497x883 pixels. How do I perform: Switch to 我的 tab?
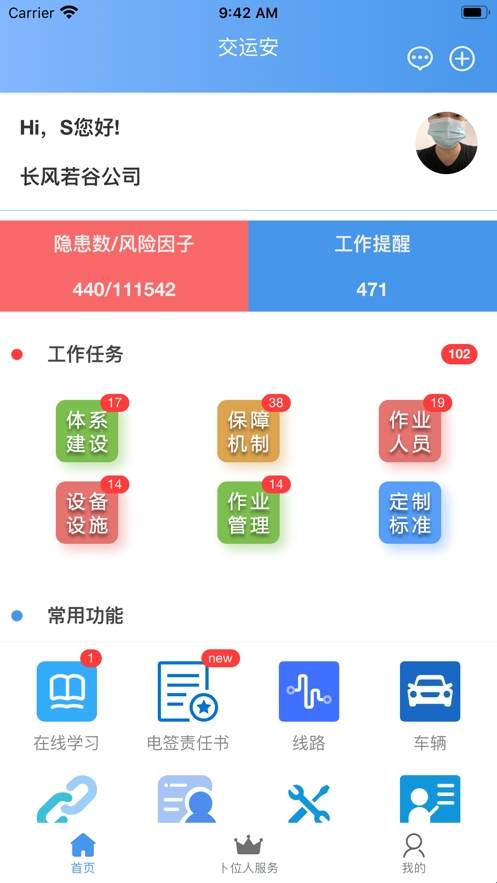[414, 853]
